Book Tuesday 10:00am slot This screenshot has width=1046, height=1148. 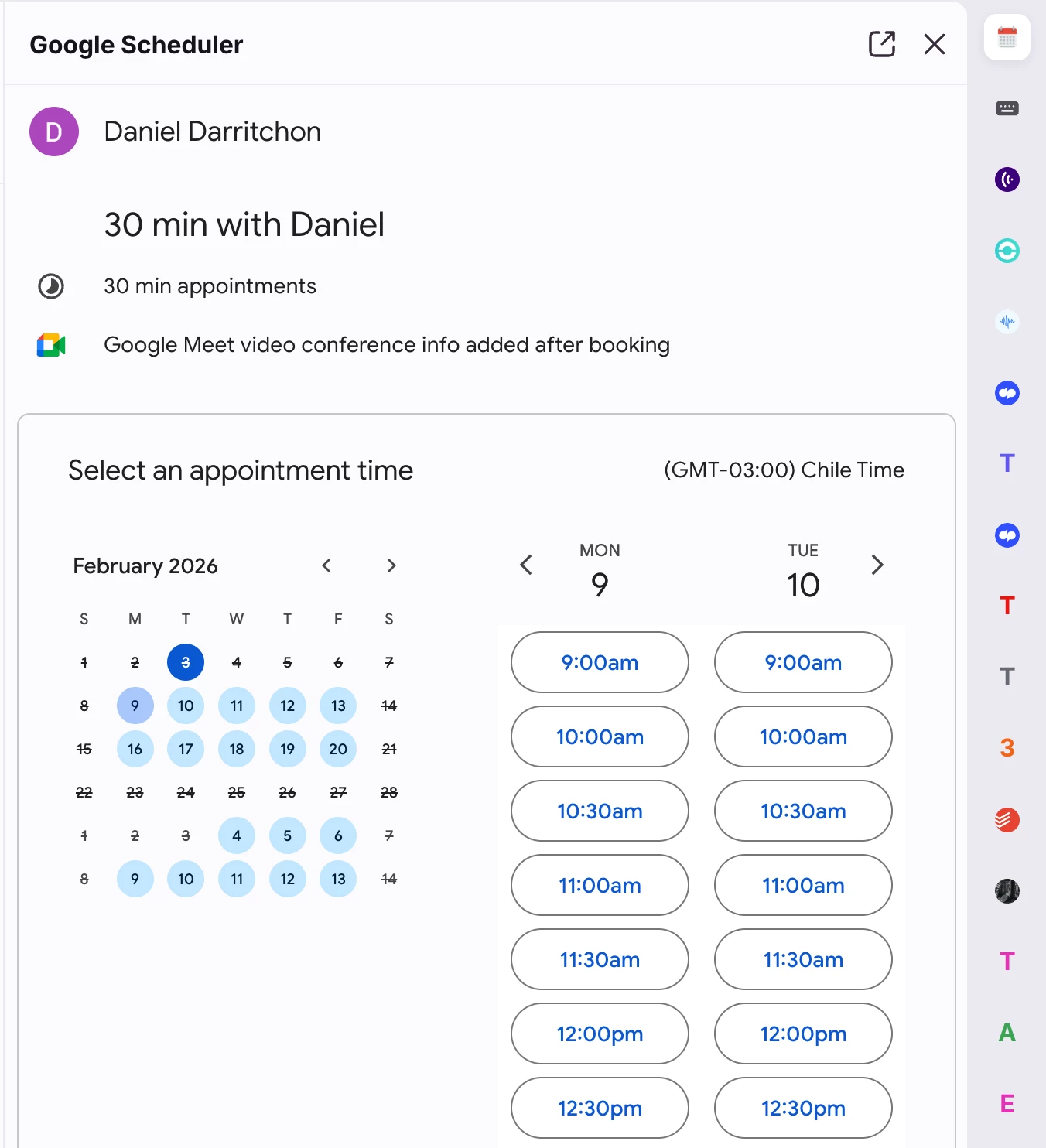point(803,736)
